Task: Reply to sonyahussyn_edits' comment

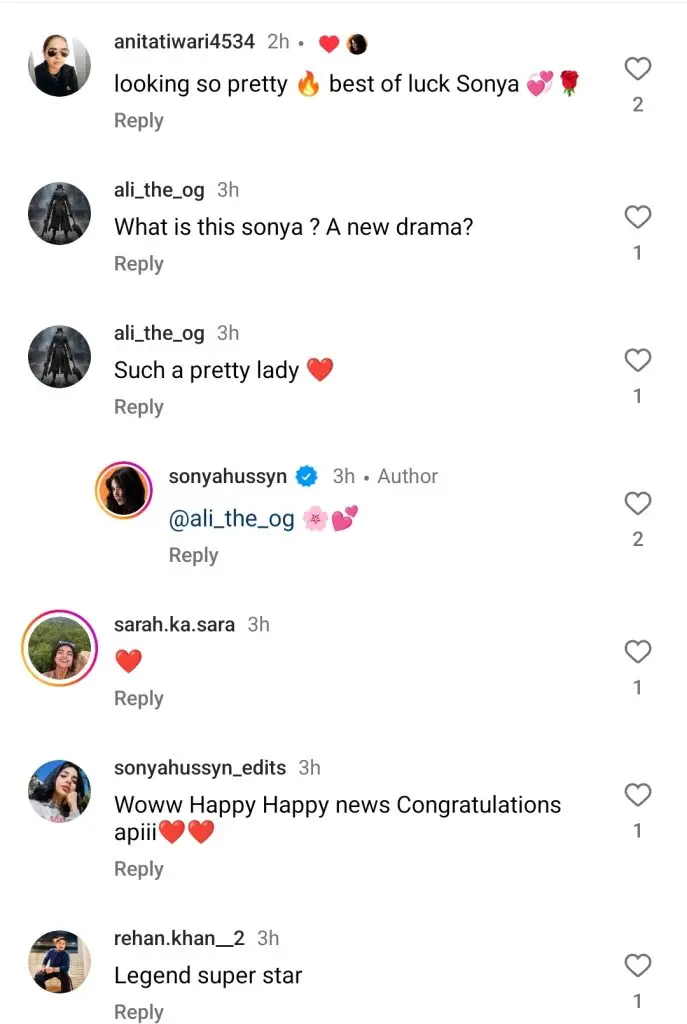Action: click(138, 870)
